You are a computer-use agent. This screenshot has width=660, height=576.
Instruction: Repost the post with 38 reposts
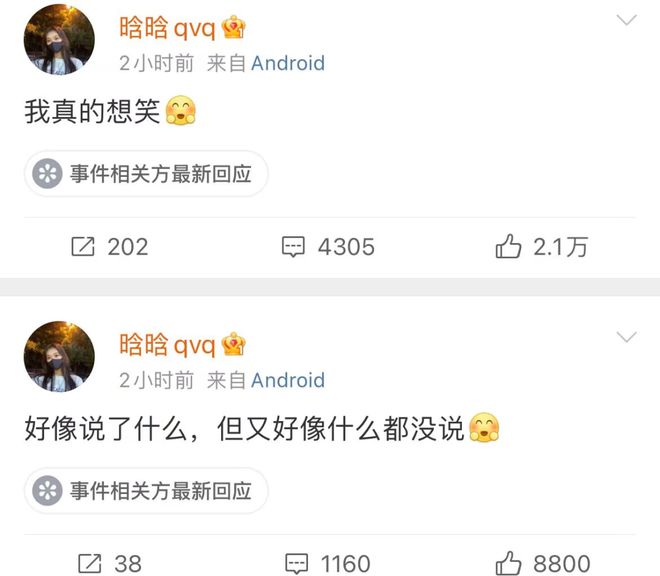tap(108, 563)
